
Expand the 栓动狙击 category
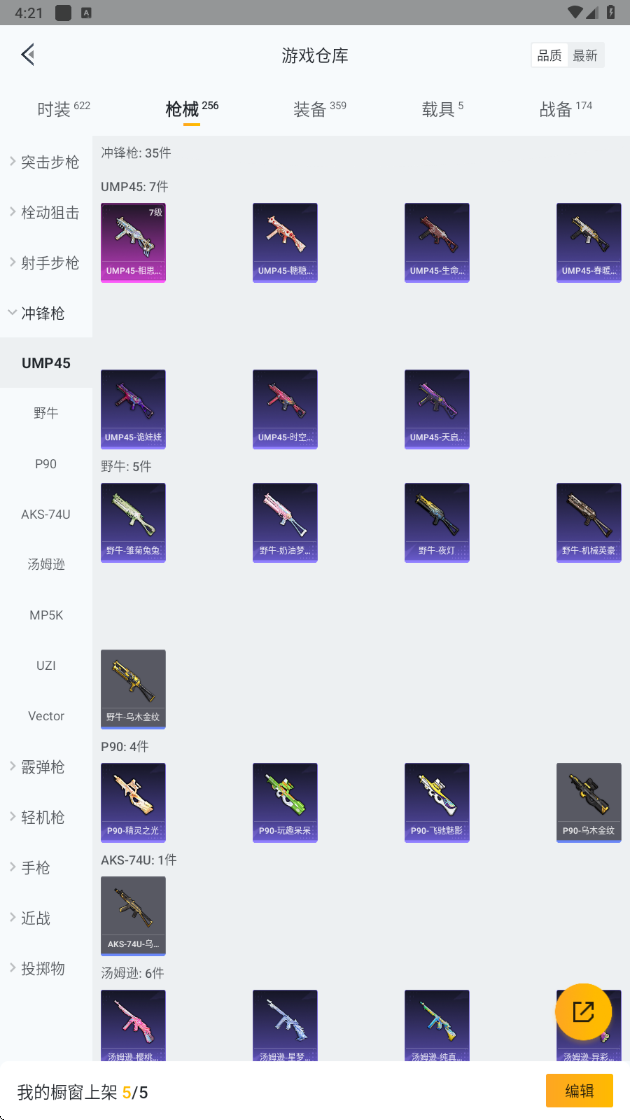[46, 212]
